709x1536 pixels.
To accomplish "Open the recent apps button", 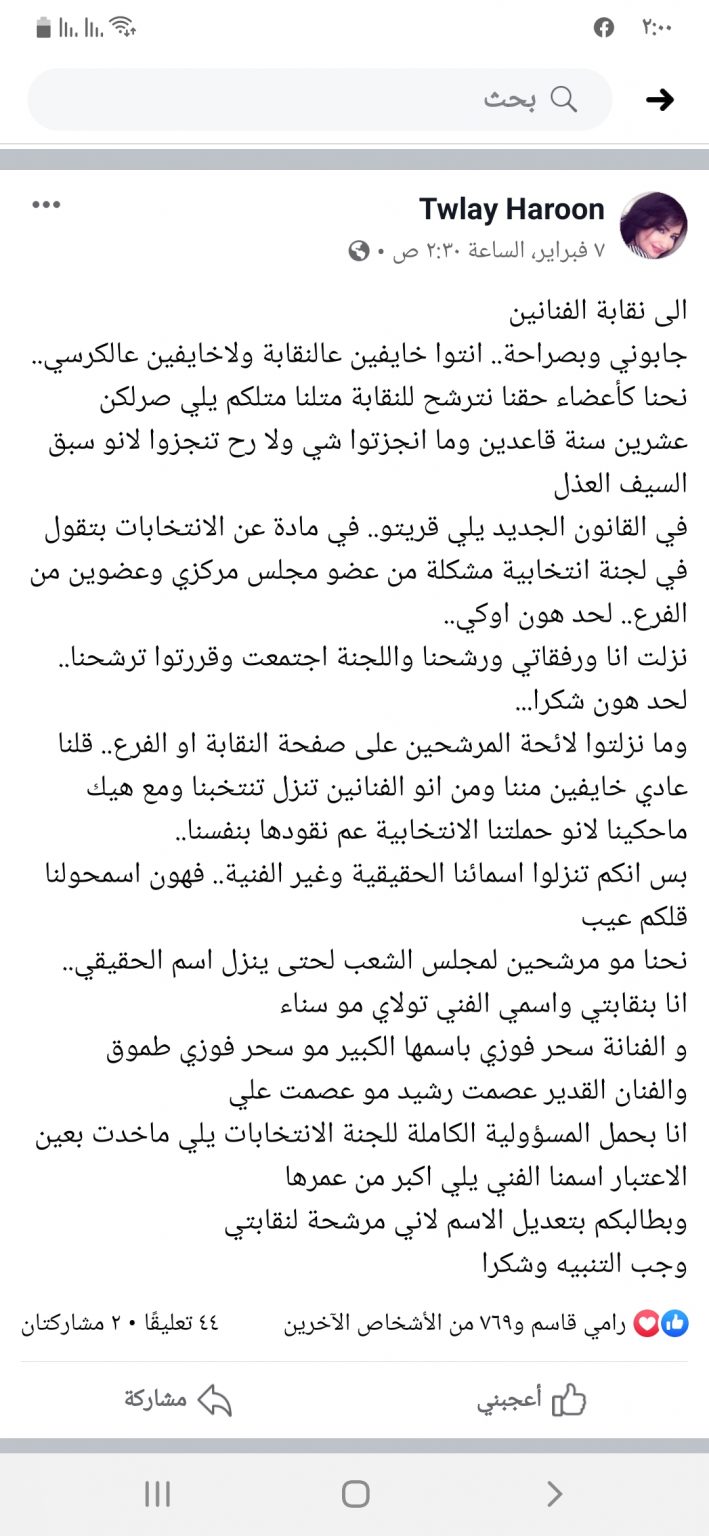I will point(157,1494).
